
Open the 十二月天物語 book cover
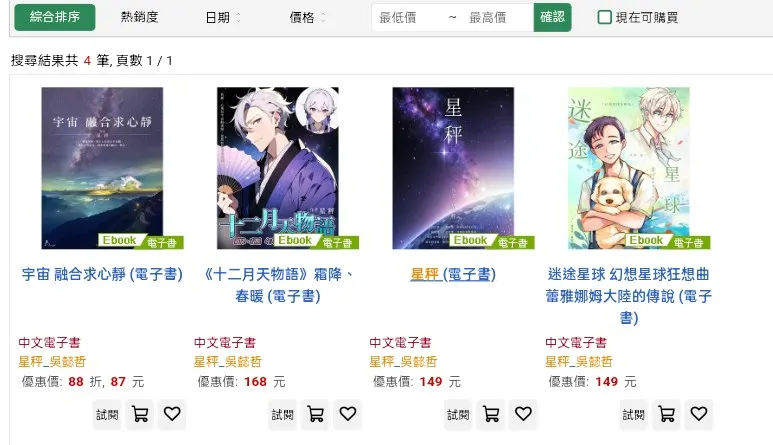pyautogui.click(x=277, y=167)
